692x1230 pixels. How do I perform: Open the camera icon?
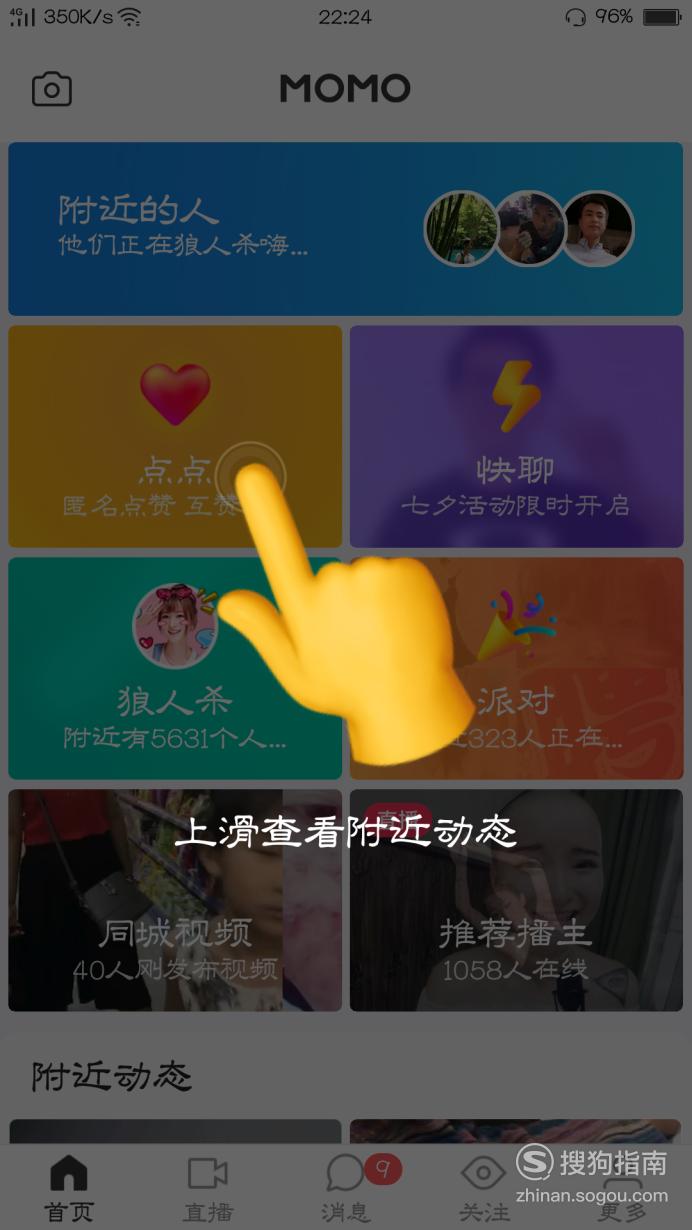[x=52, y=89]
